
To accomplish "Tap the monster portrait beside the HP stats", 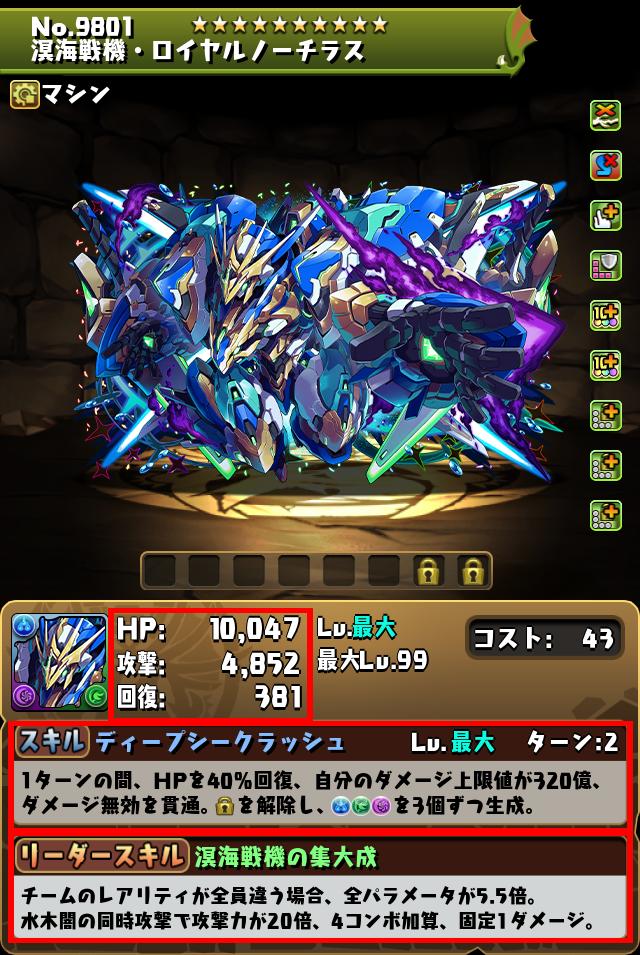I will pos(57,659).
